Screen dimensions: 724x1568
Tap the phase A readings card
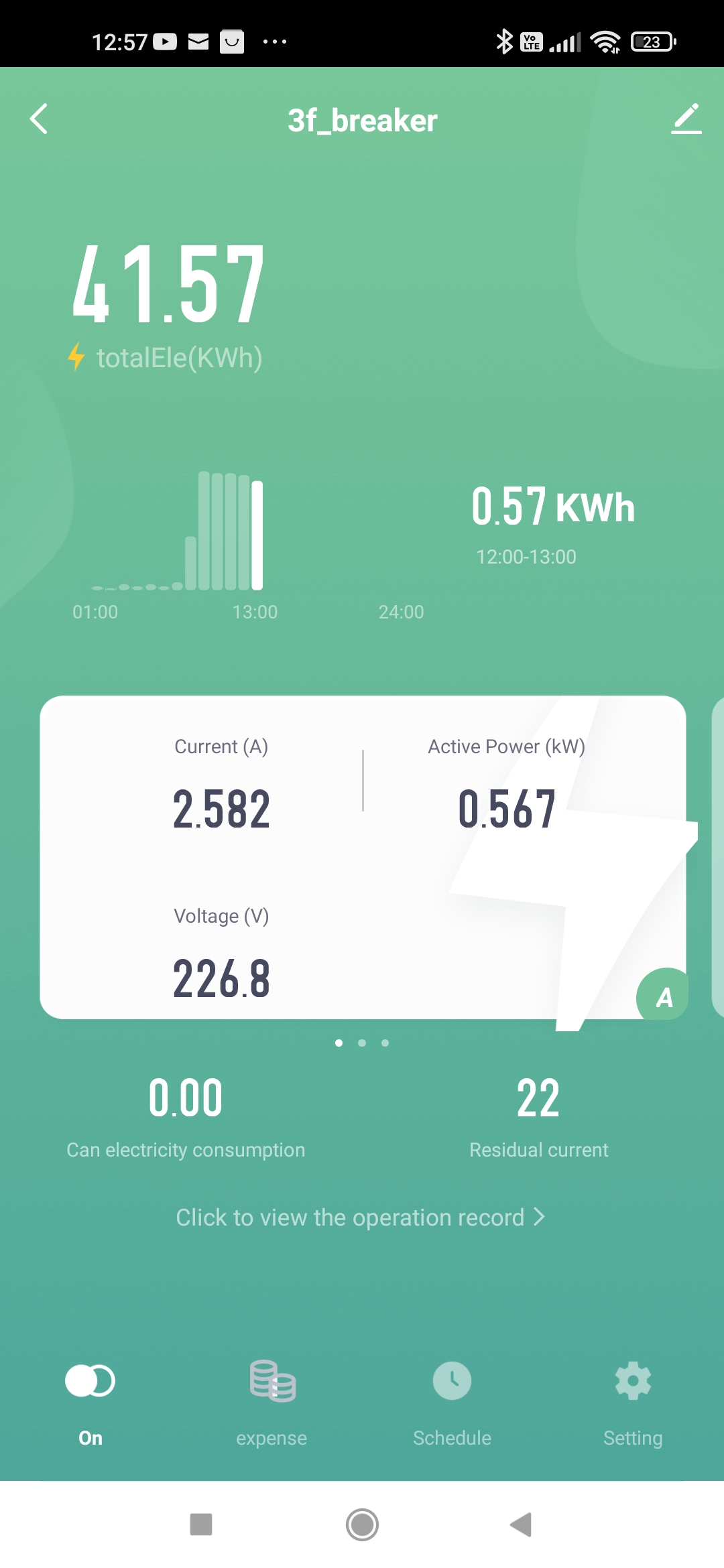pos(363,858)
